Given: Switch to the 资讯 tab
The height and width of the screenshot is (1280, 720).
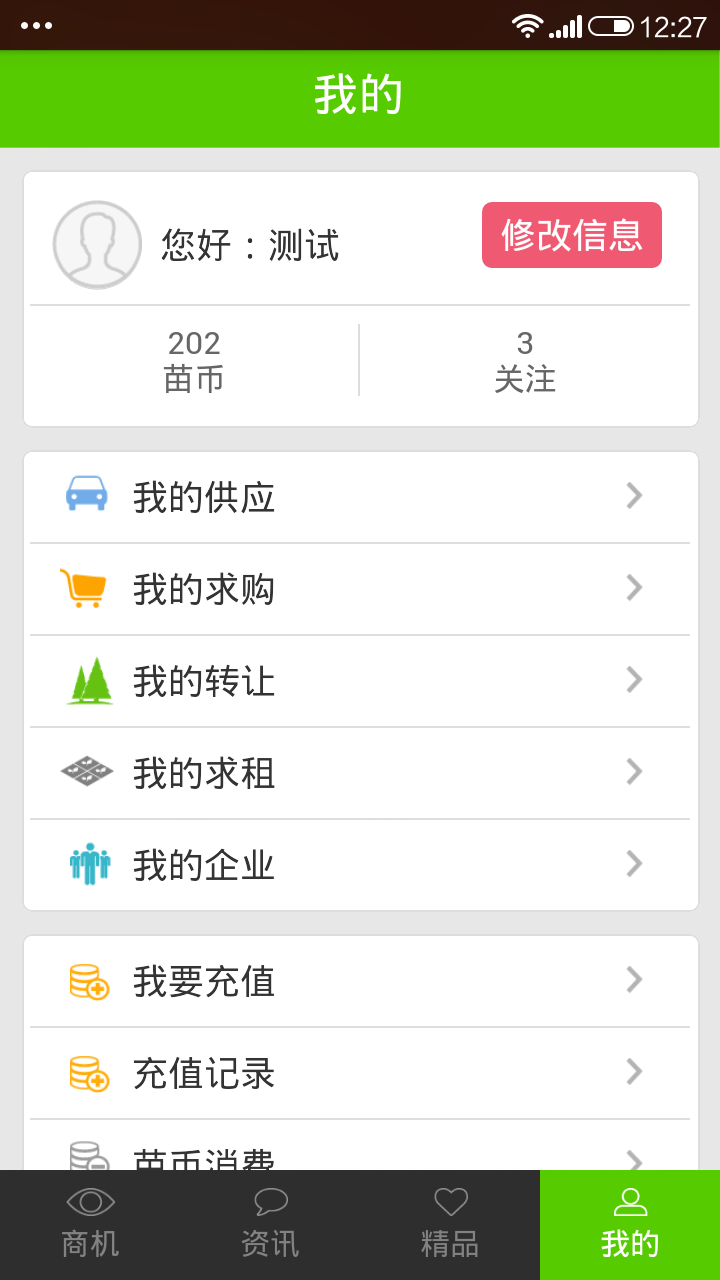Looking at the screenshot, I should point(270,1225).
